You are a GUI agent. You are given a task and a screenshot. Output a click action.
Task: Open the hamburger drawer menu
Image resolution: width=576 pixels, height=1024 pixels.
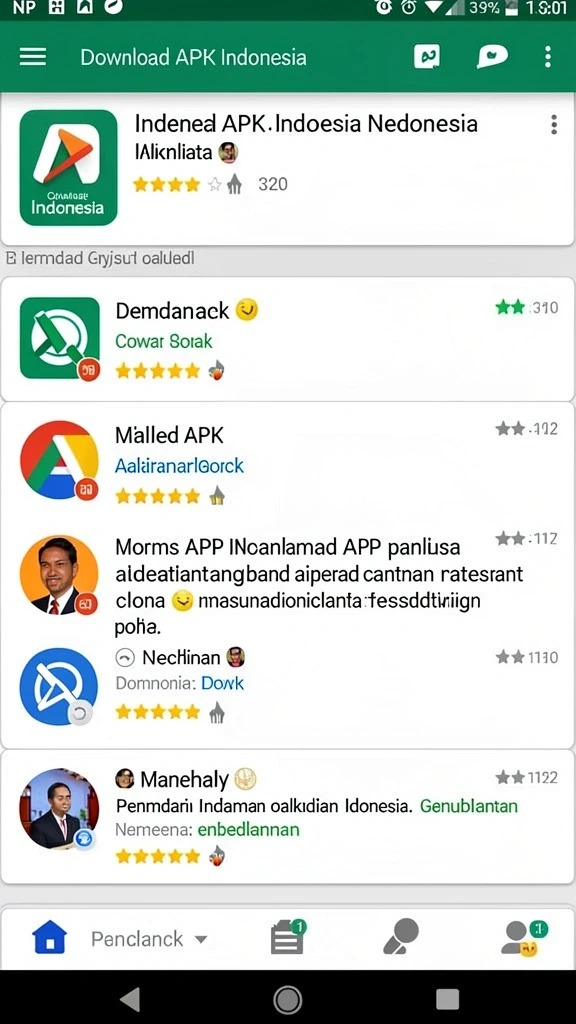click(33, 57)
